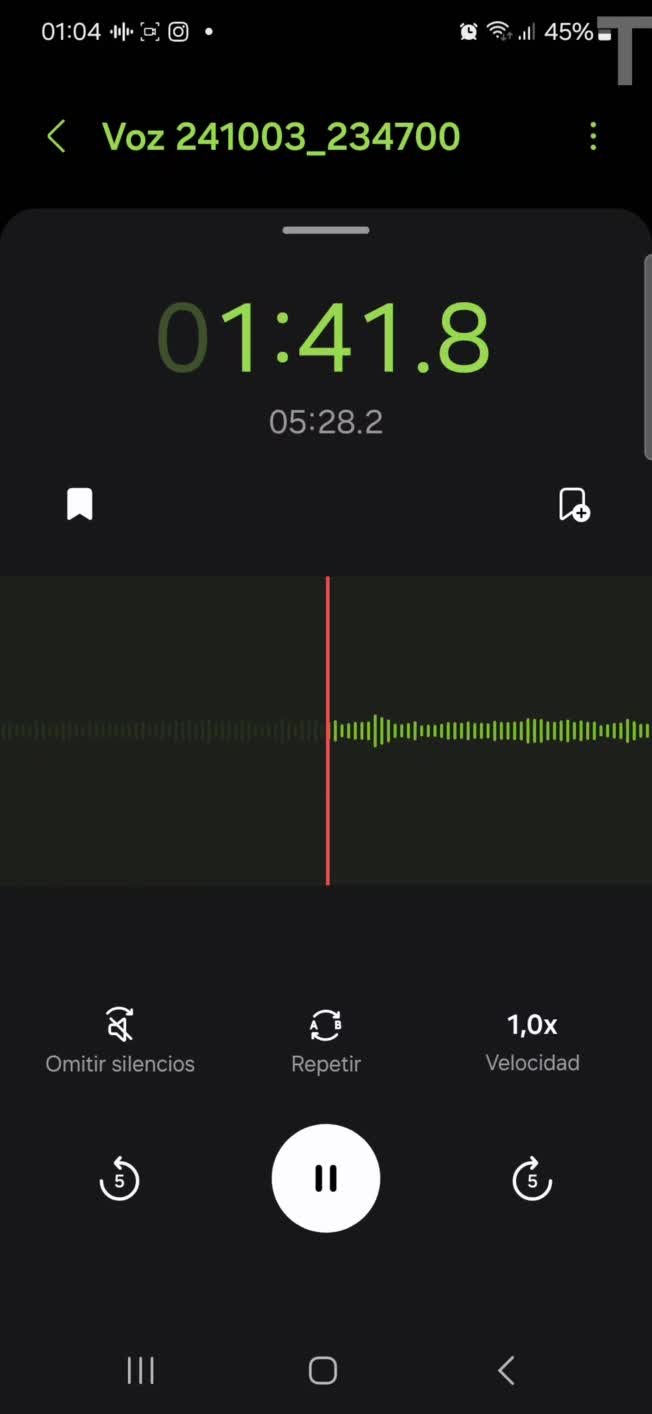Image resolution: width=652 pixels, height=1414 pixels.
Task: Turn on the Repetir A-B loop
Action: 326,1040
